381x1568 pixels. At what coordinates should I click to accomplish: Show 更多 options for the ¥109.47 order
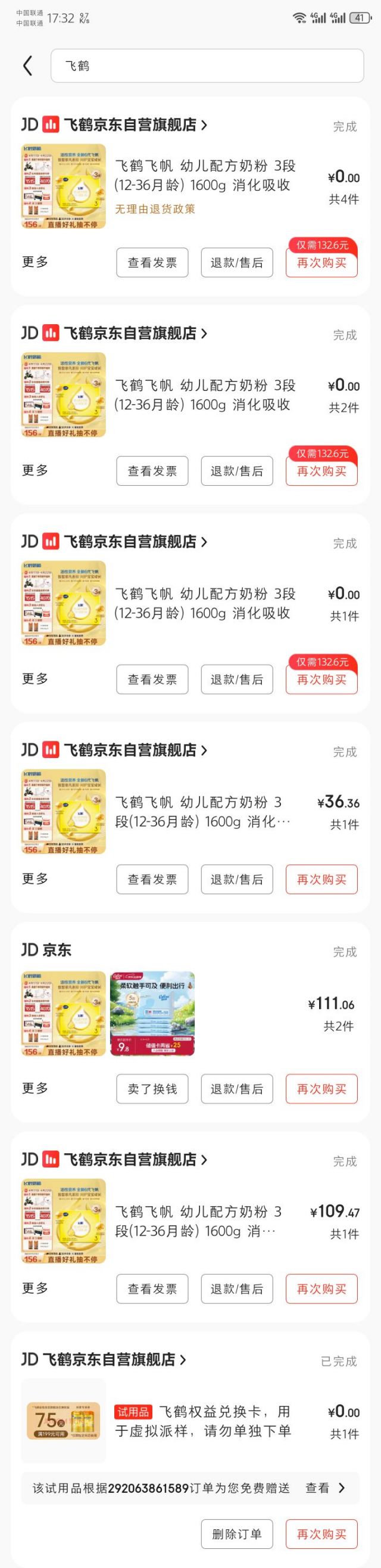tap(35, 1288)
